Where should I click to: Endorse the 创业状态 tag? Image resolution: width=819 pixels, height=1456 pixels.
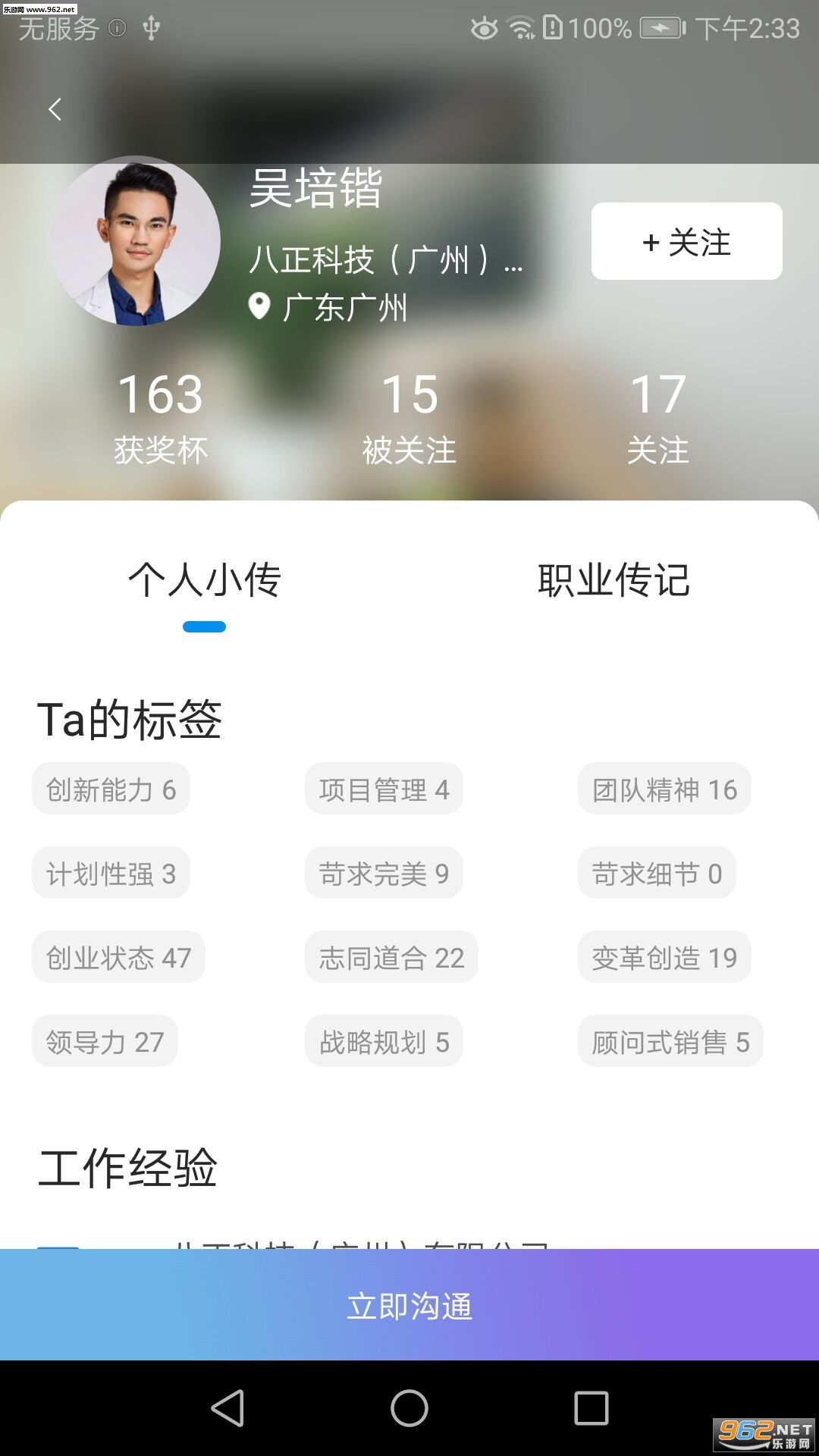[x=118, y=958]
